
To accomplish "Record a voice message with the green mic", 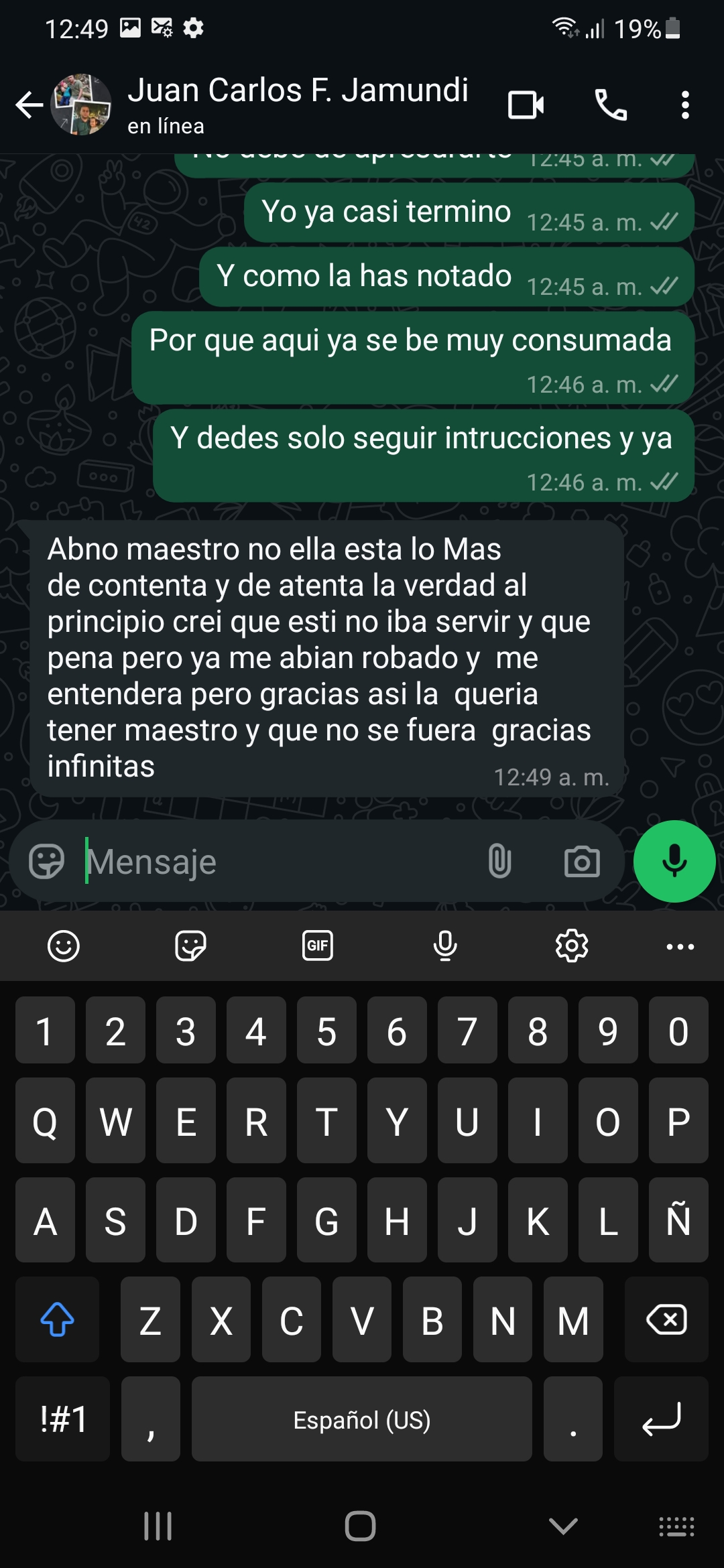I will [x=674, y=861].
